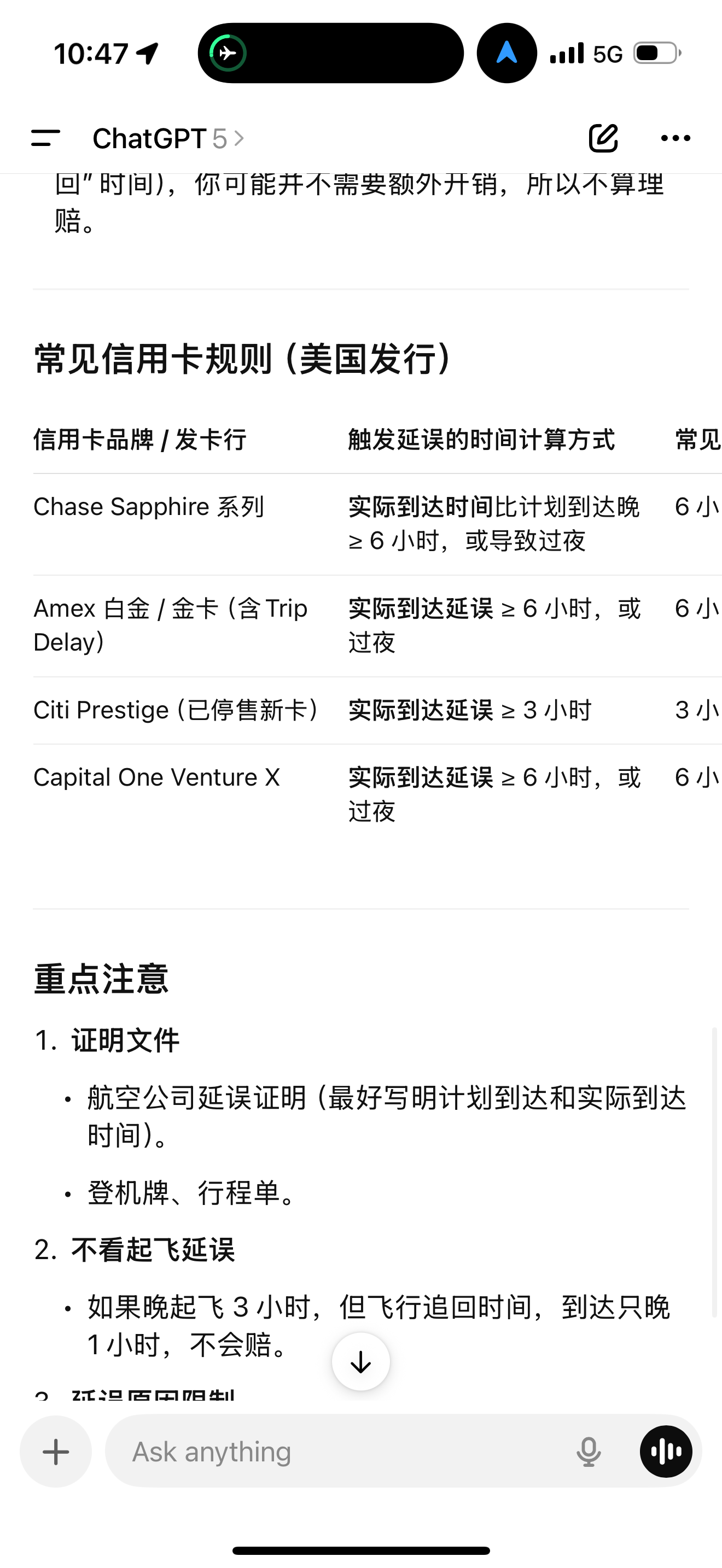Open the sidebar menu

[x=45, y=138]
